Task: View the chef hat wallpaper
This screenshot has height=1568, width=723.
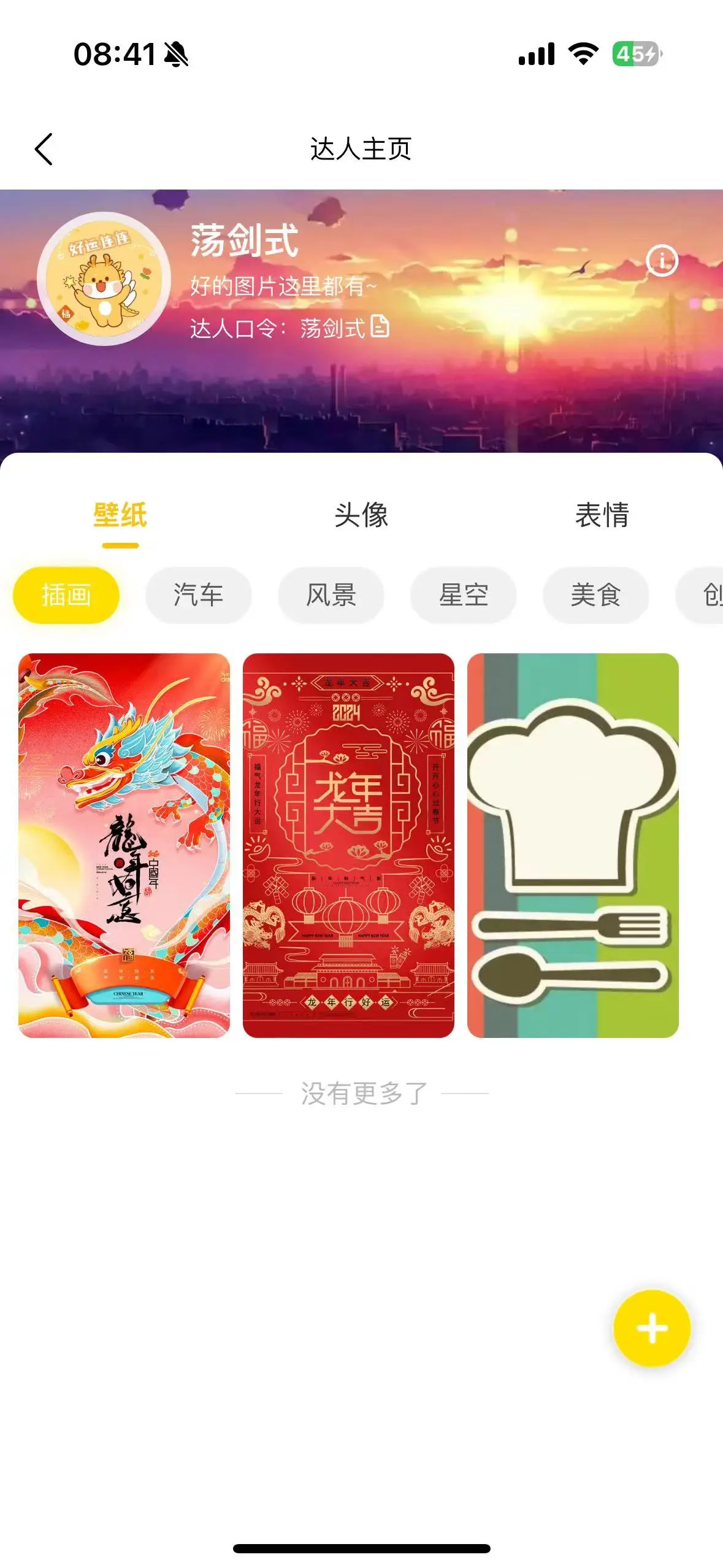Action: (573, 845)
